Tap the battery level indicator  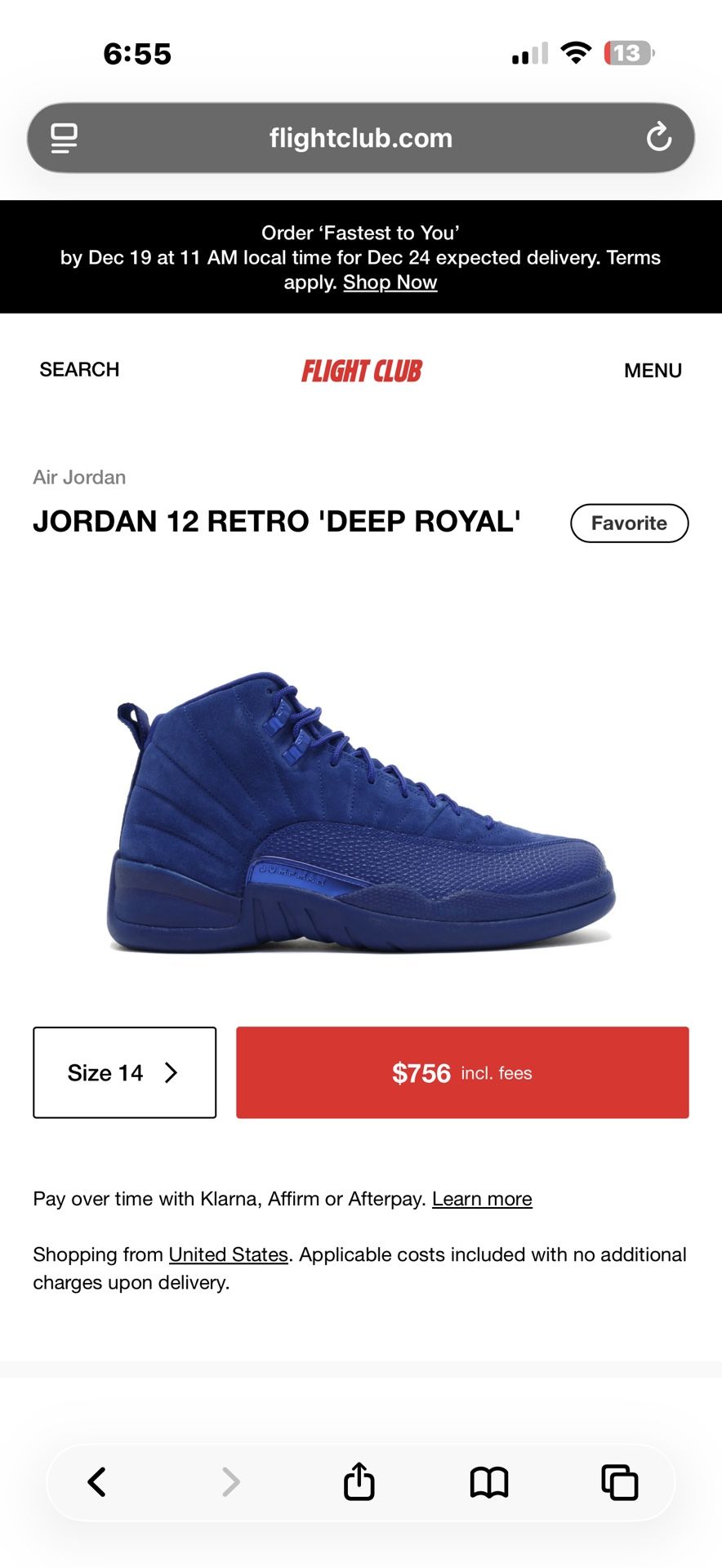(x=626, y=52)
